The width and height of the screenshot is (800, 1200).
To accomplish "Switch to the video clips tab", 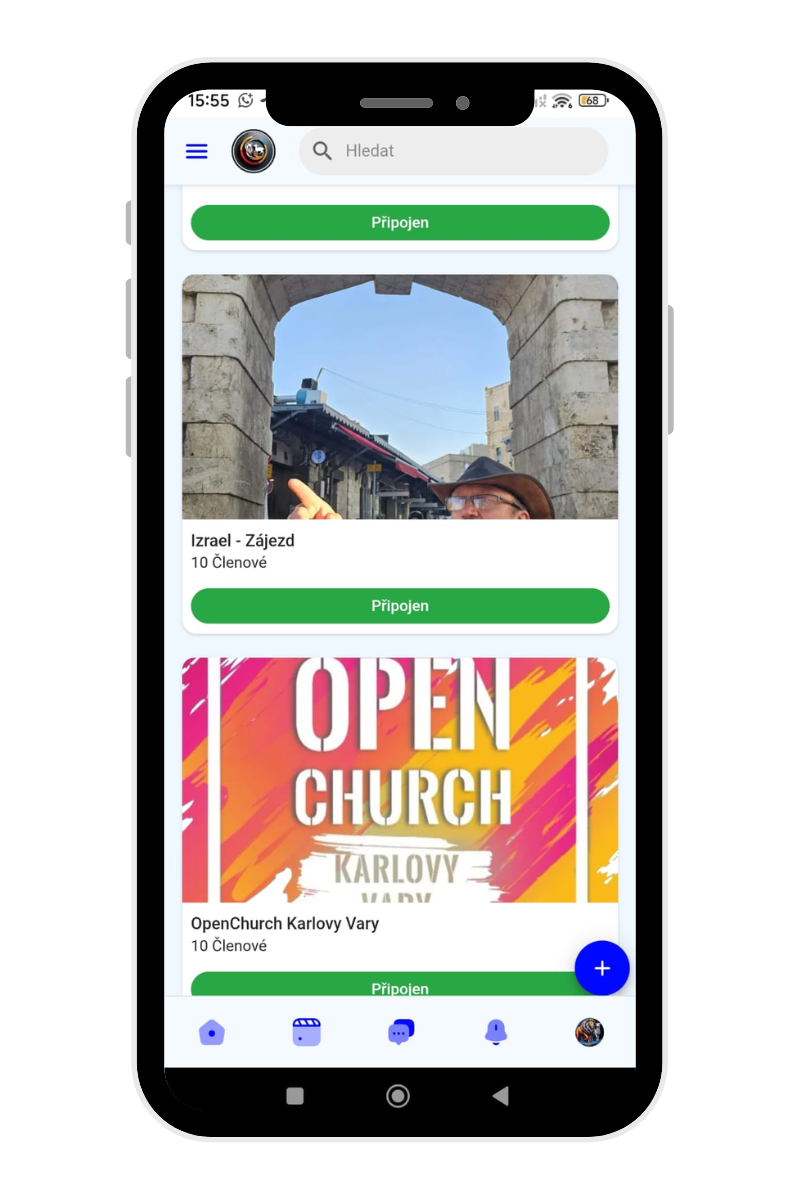I will 306,1032.
